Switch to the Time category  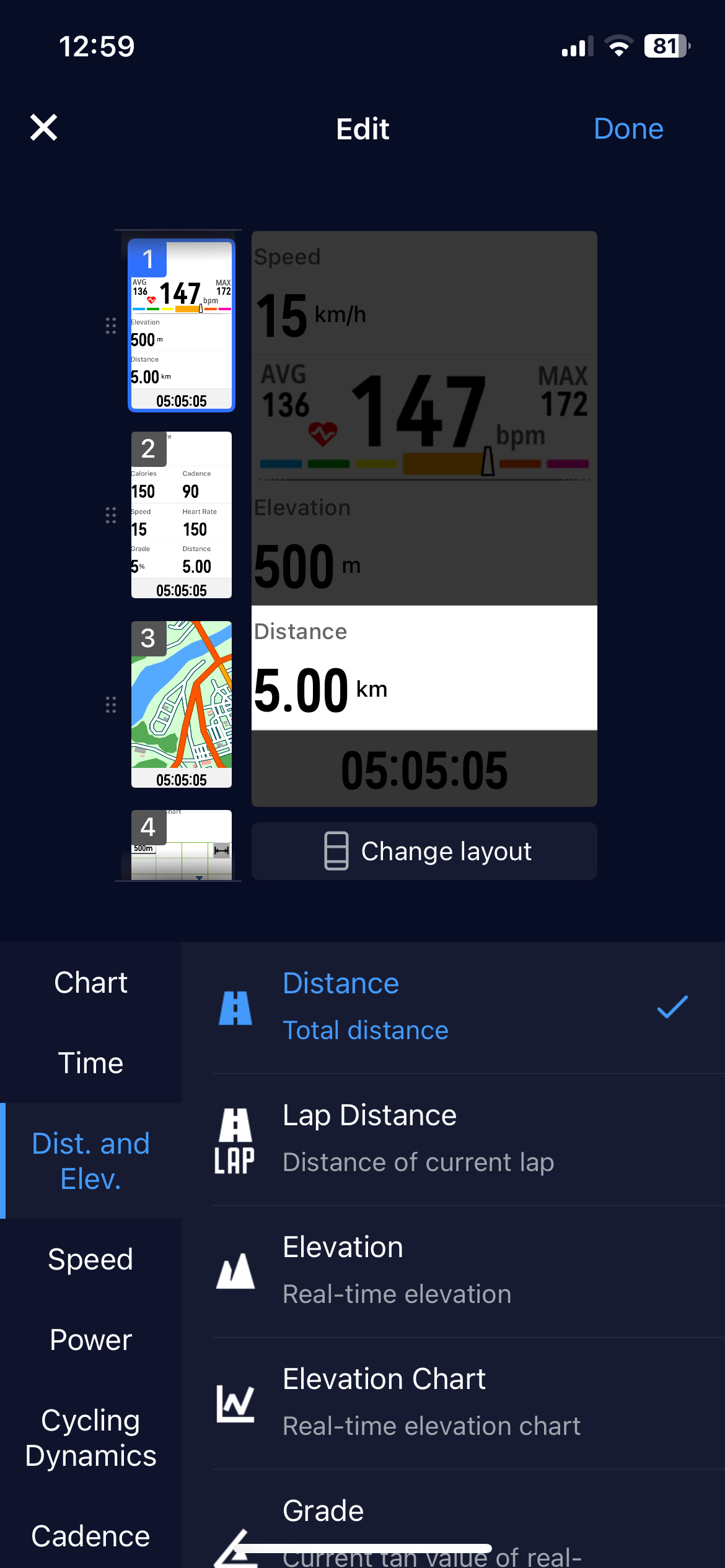pyautogui.click(x=90, y=1063)
